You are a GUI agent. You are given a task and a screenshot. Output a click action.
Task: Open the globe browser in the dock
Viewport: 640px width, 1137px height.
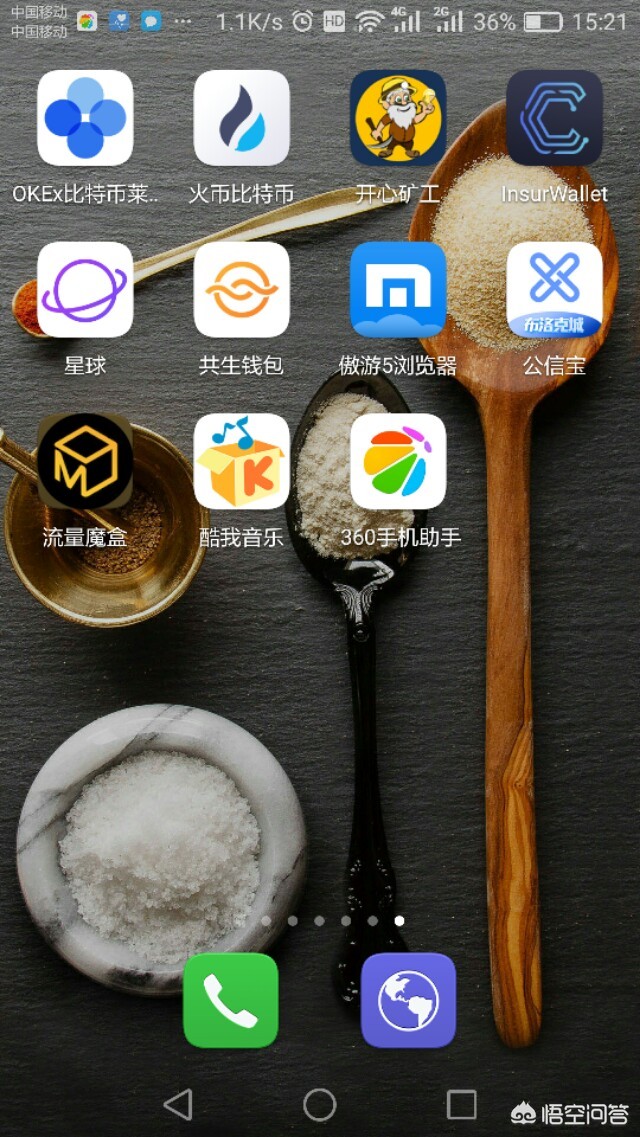(408, 1000)
